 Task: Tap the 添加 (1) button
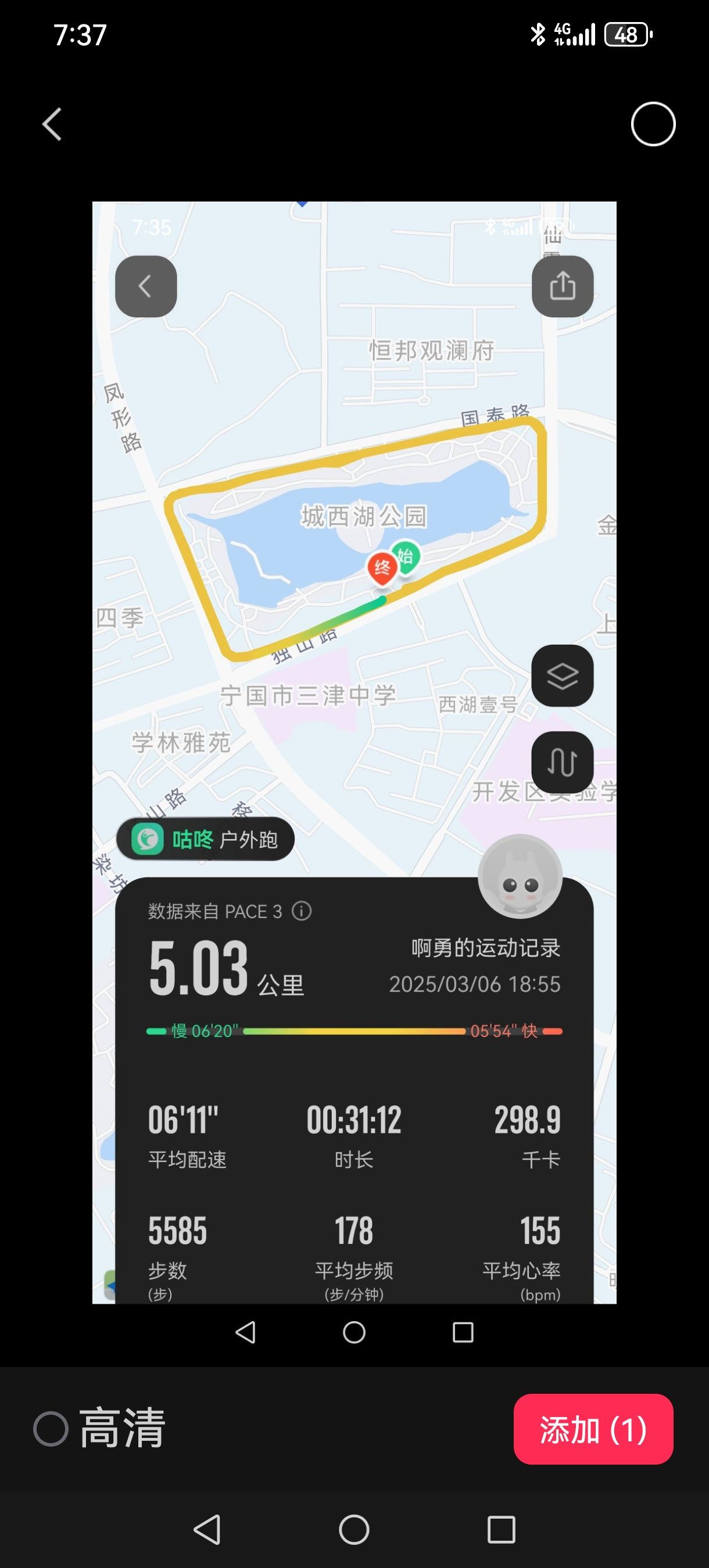pos(593,1429)
